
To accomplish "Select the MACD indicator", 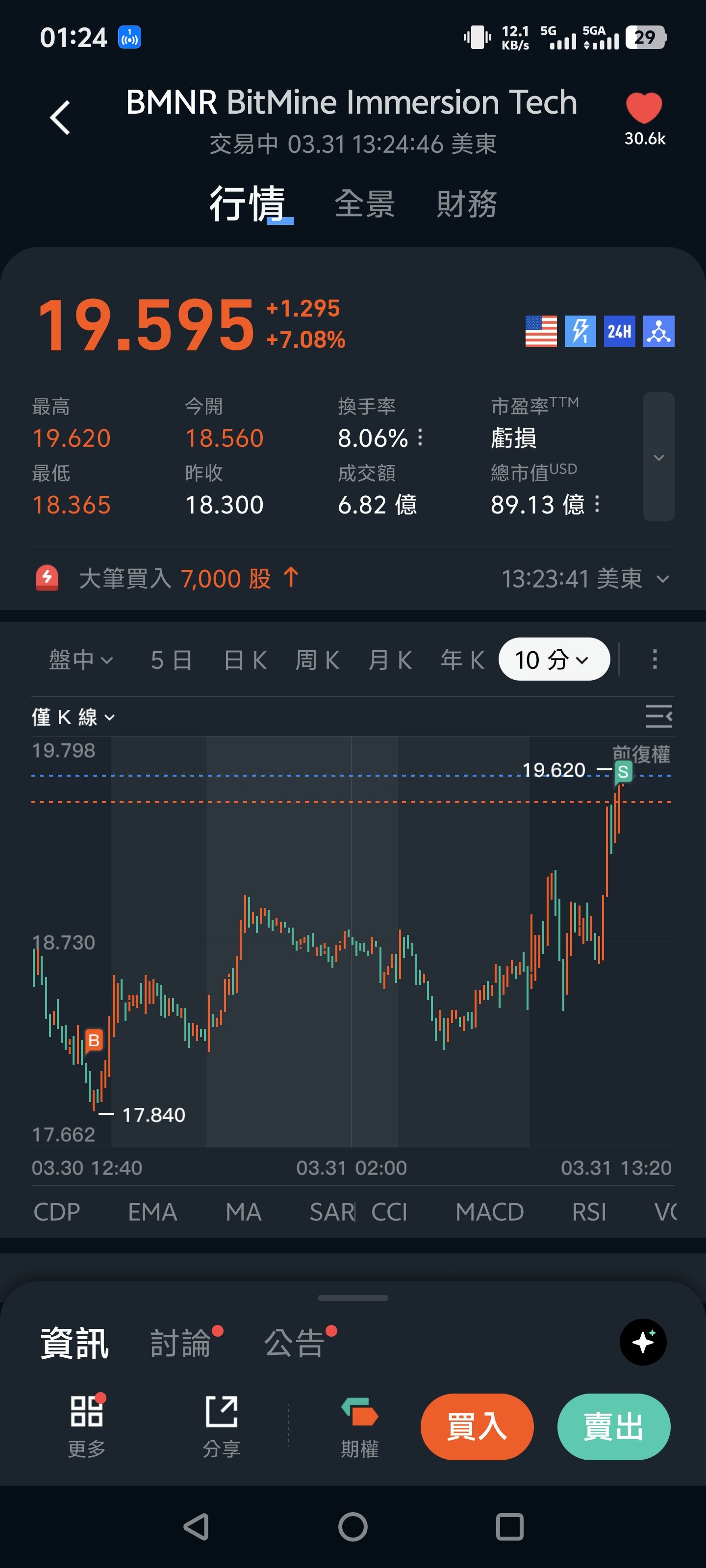I will [x=489, y=1212].
